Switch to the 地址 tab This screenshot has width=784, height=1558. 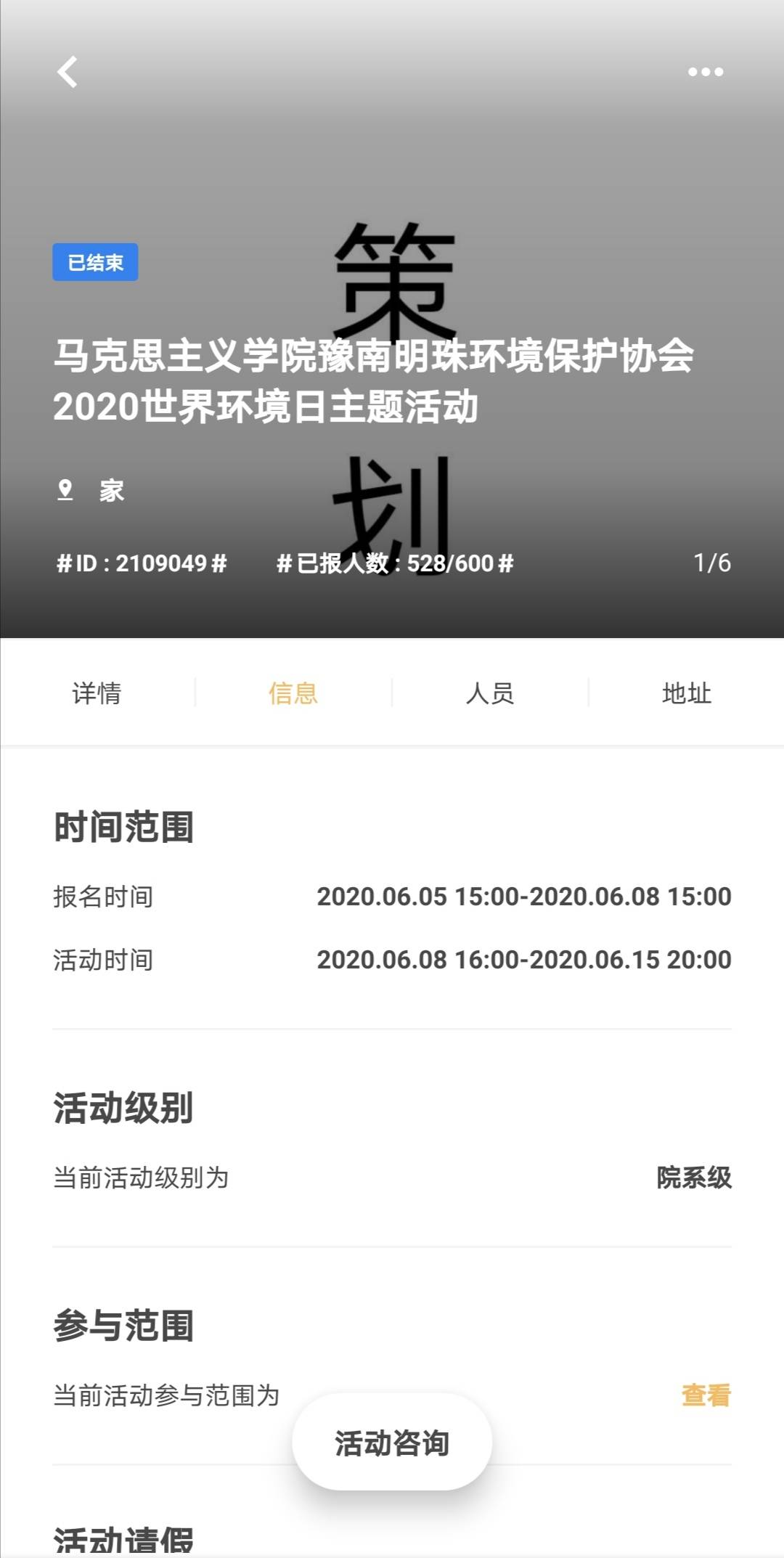point(686,693)
